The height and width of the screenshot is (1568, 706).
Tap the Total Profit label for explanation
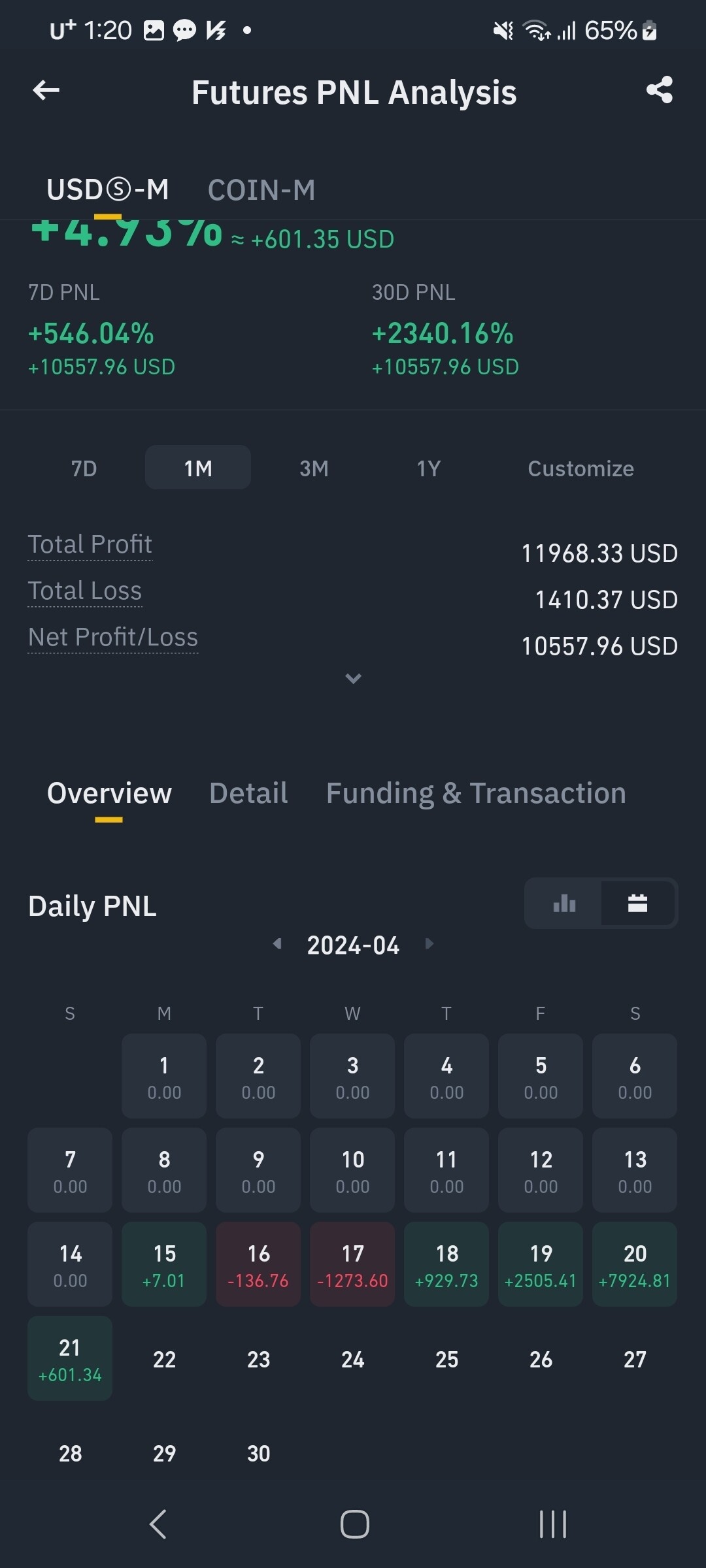click(x=90, y=544)
